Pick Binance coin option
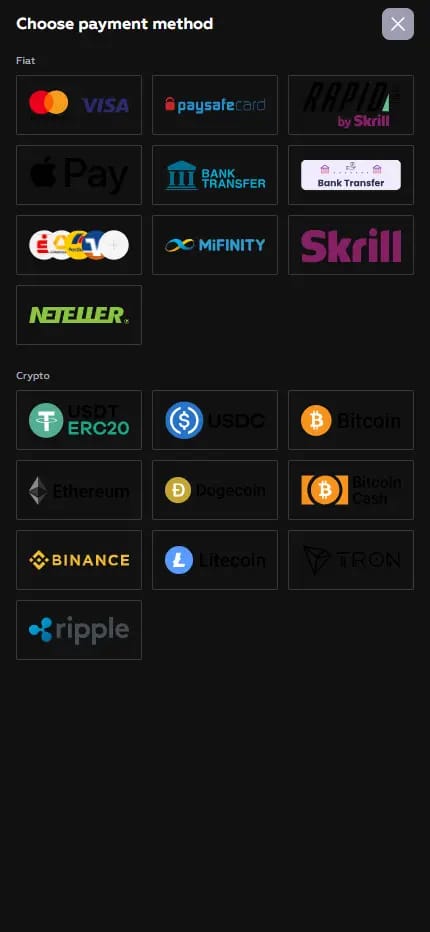430x932 pixels. coord(79,560)
